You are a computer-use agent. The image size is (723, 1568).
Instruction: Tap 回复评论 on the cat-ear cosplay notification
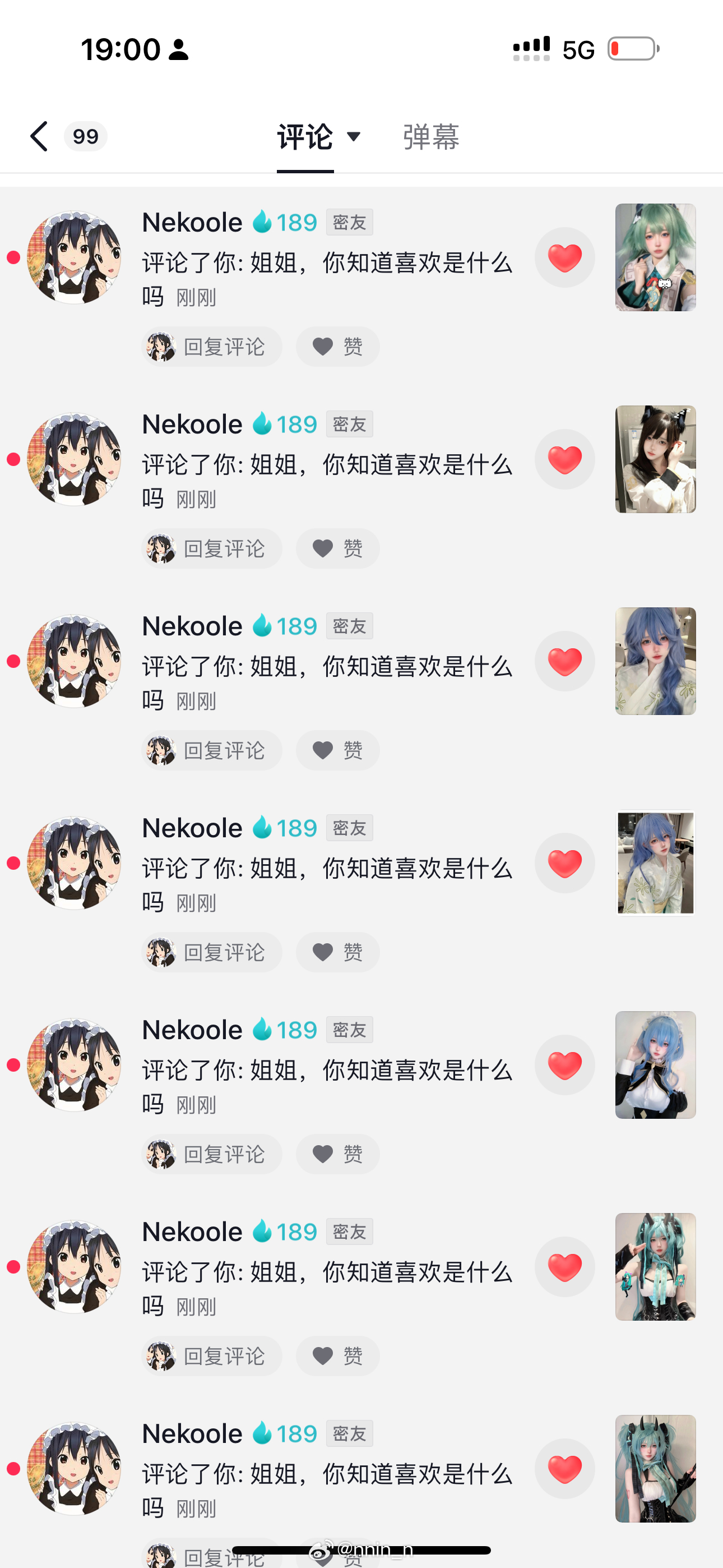212,548
